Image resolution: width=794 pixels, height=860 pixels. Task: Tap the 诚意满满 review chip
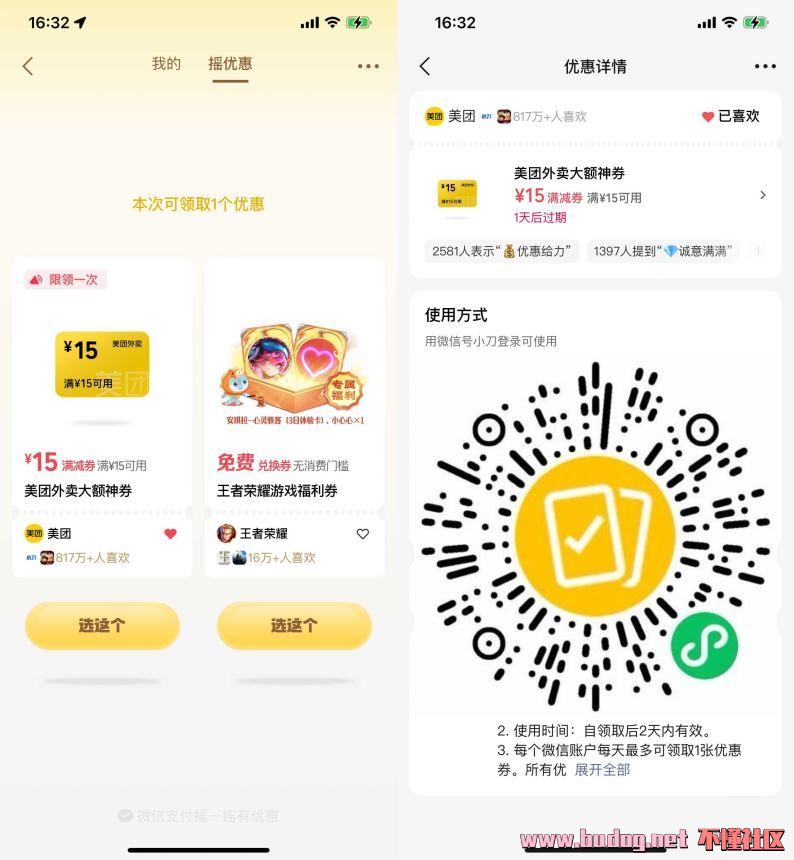point(662,251)
